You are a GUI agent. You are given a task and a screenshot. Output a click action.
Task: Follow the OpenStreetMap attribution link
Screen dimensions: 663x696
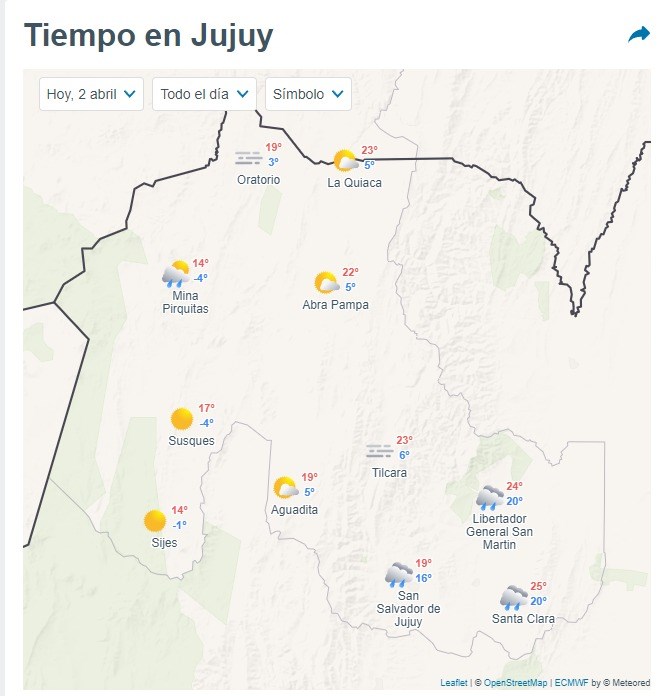tap(515, 683)
